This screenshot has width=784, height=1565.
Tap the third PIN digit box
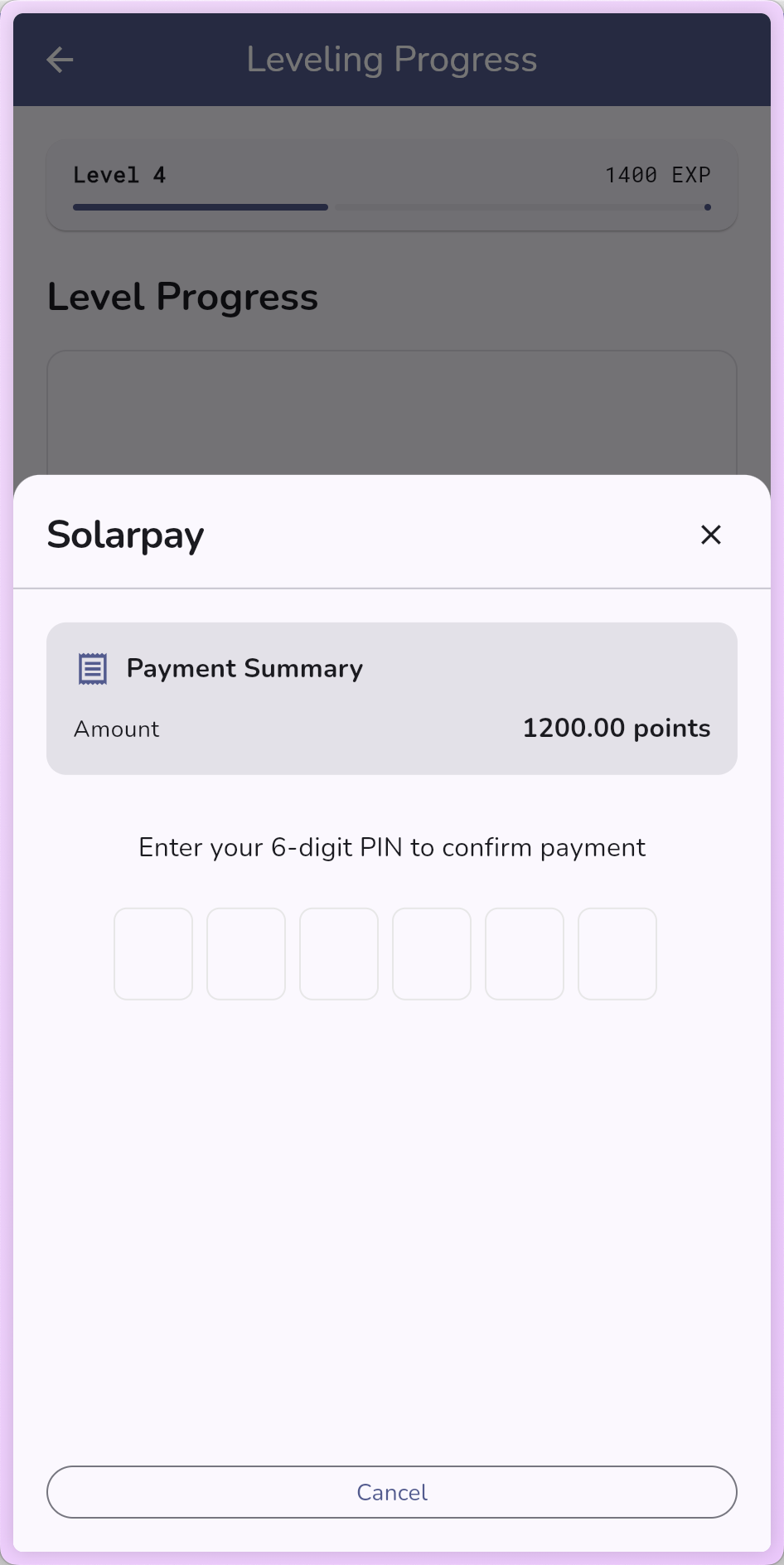coord(339,954)
